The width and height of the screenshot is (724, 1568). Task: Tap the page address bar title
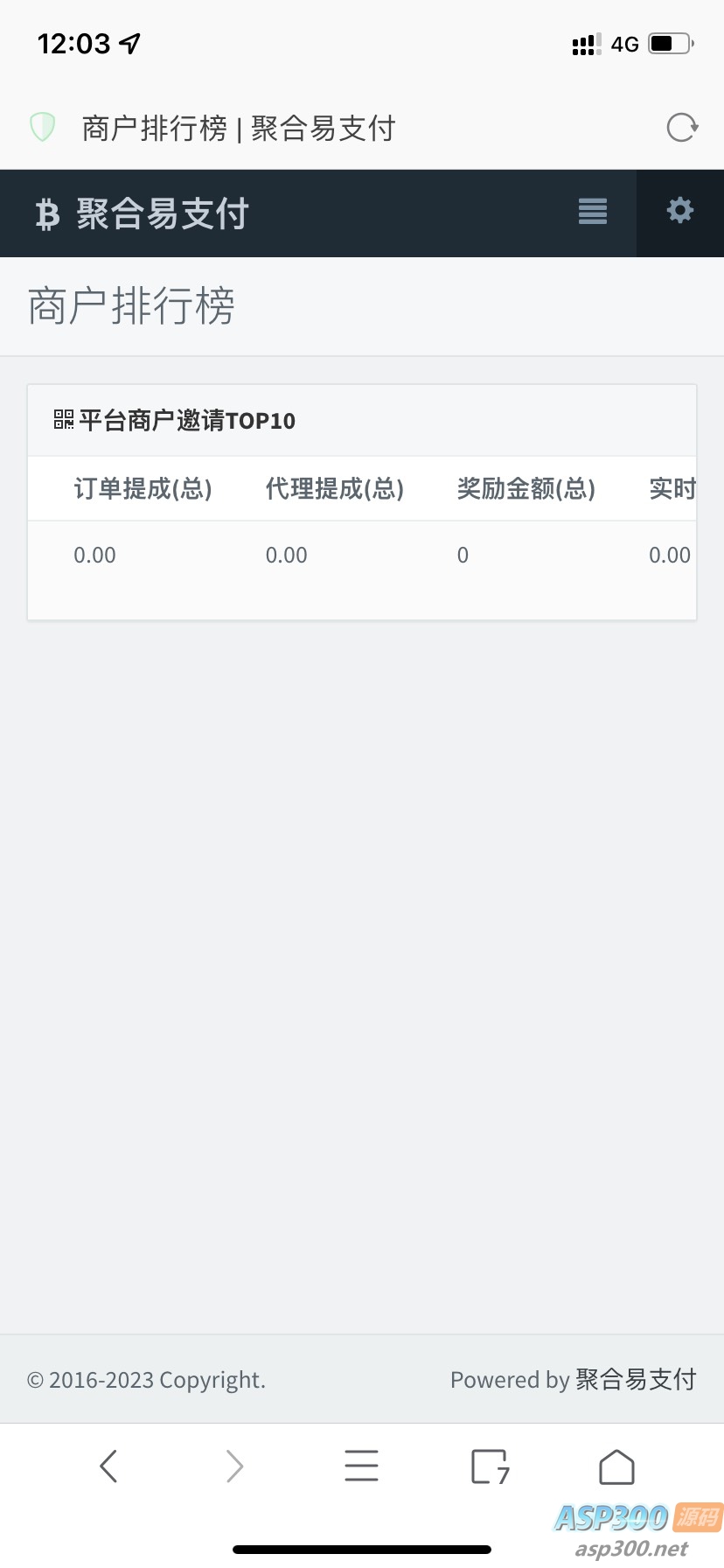click(239, 129)
